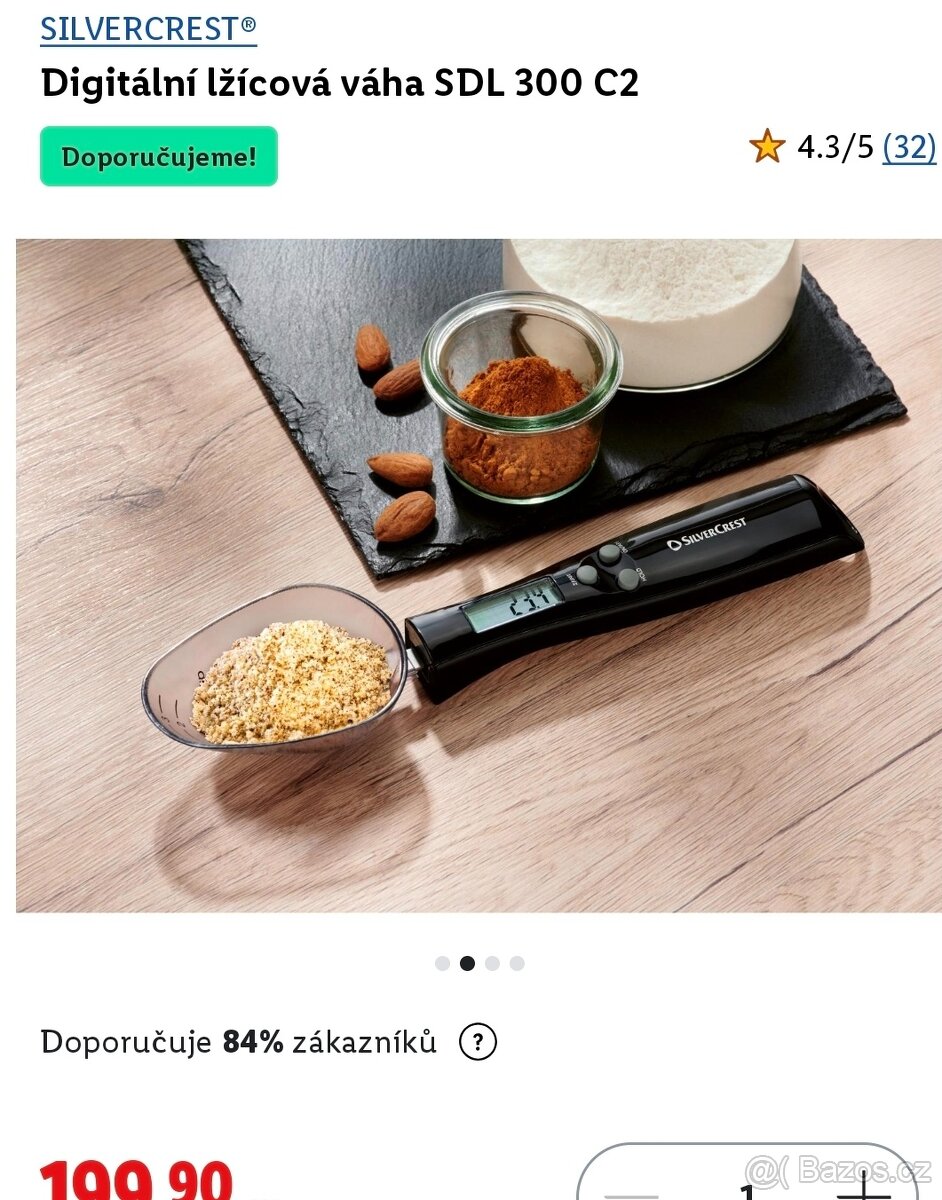942x1200 pixels.
Task: Increase quantity with the plus button
Action: tap(862, 1186)
